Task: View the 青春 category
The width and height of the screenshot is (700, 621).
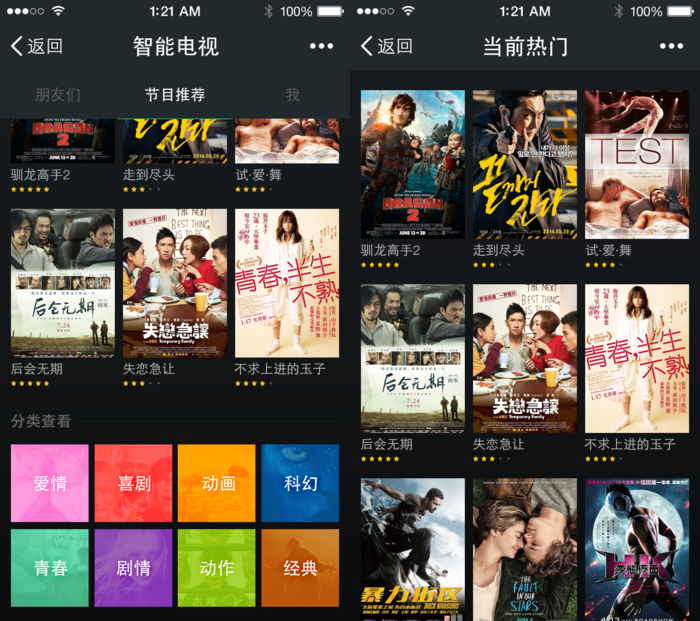Action: pyautogui.click(x=50, y=567)
